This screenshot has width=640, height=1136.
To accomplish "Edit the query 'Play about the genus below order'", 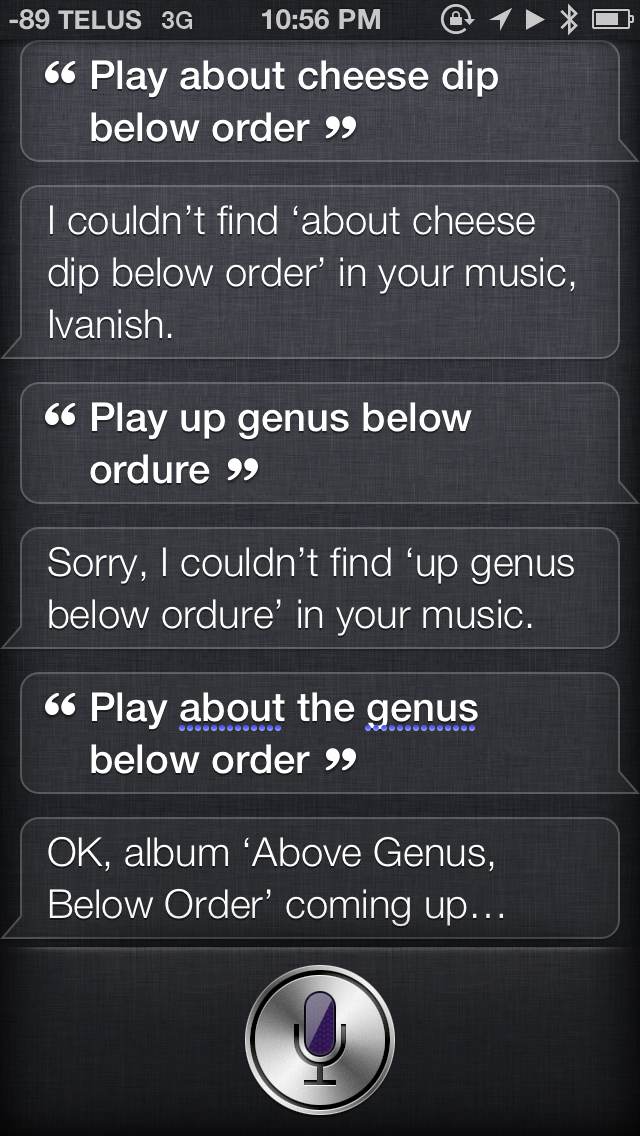I will coord(320,732).
